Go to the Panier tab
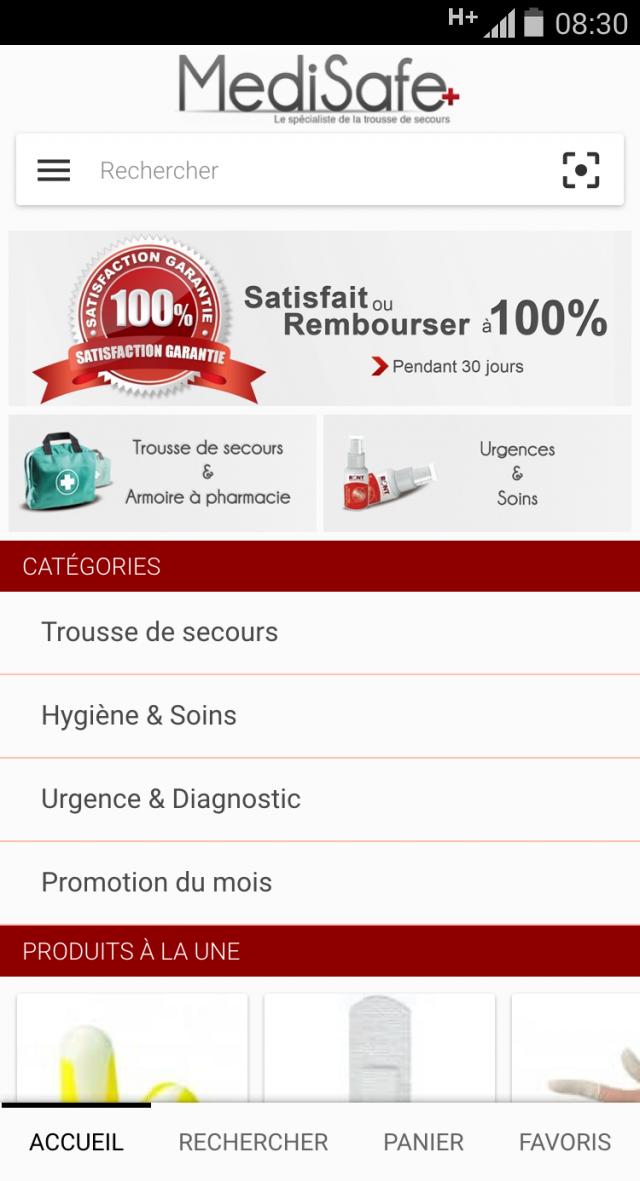 coord(423,1142)
